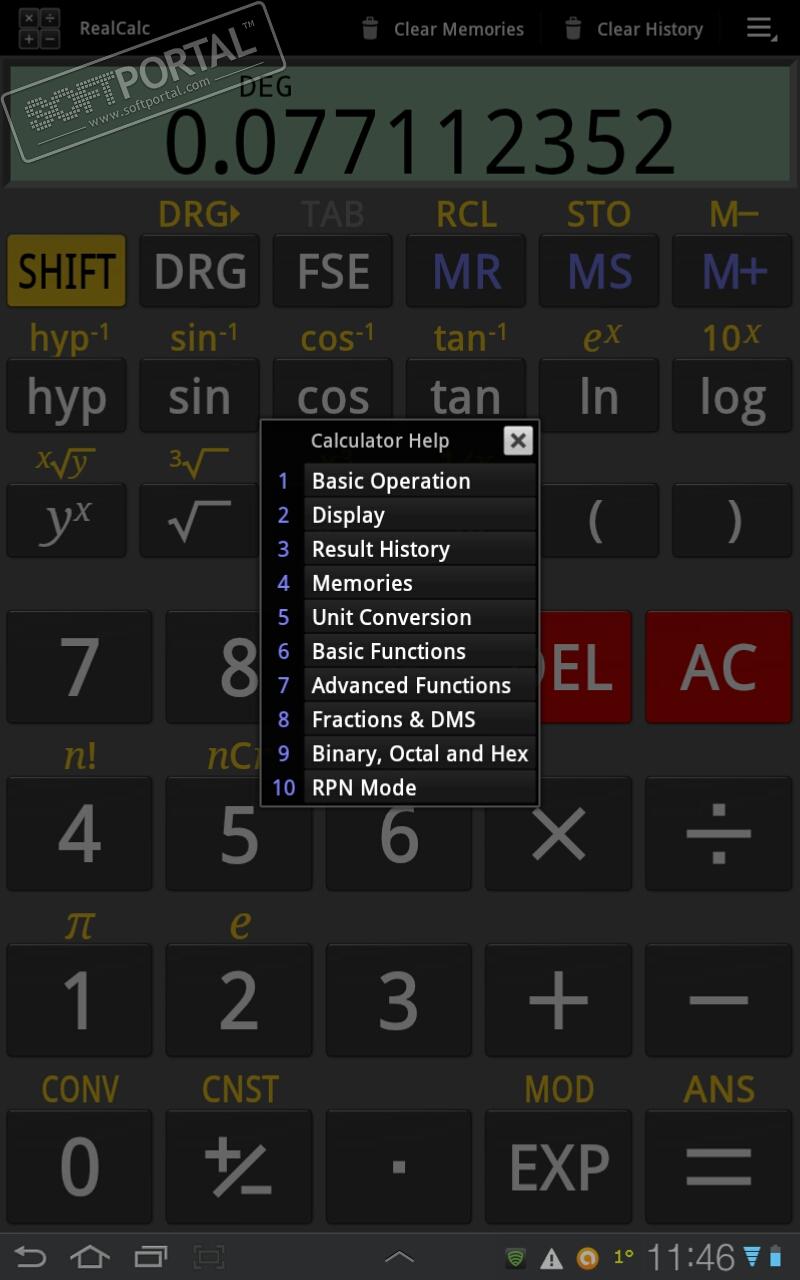Tap Clear History in the top bar
Image resolution: width=800 pixels, height=1280 pixels.
point(634,29)
